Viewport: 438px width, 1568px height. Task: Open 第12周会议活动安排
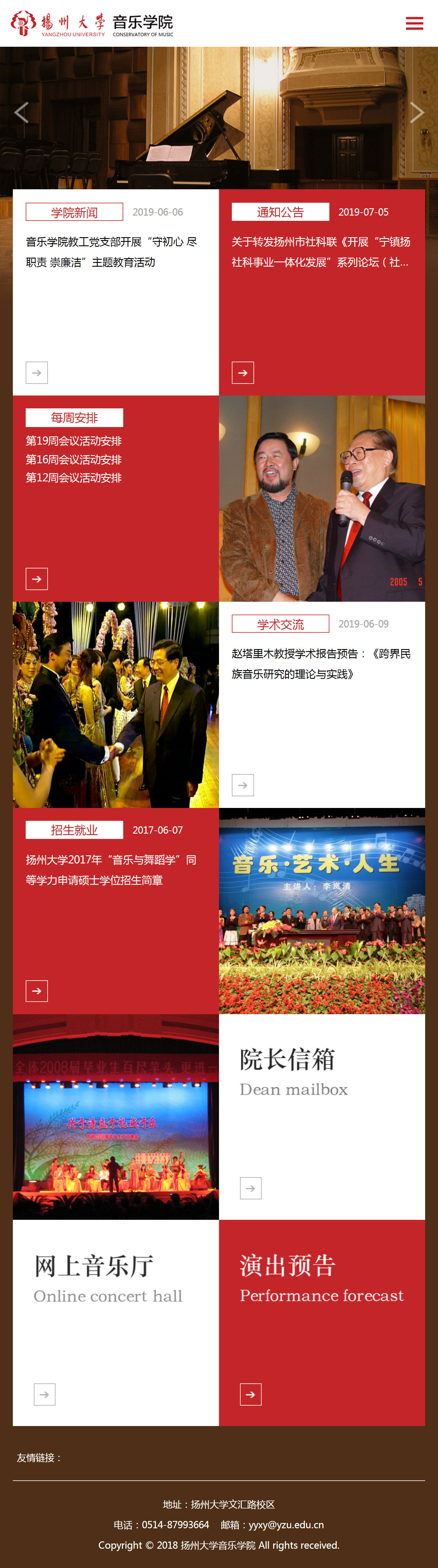coord(74,478)
